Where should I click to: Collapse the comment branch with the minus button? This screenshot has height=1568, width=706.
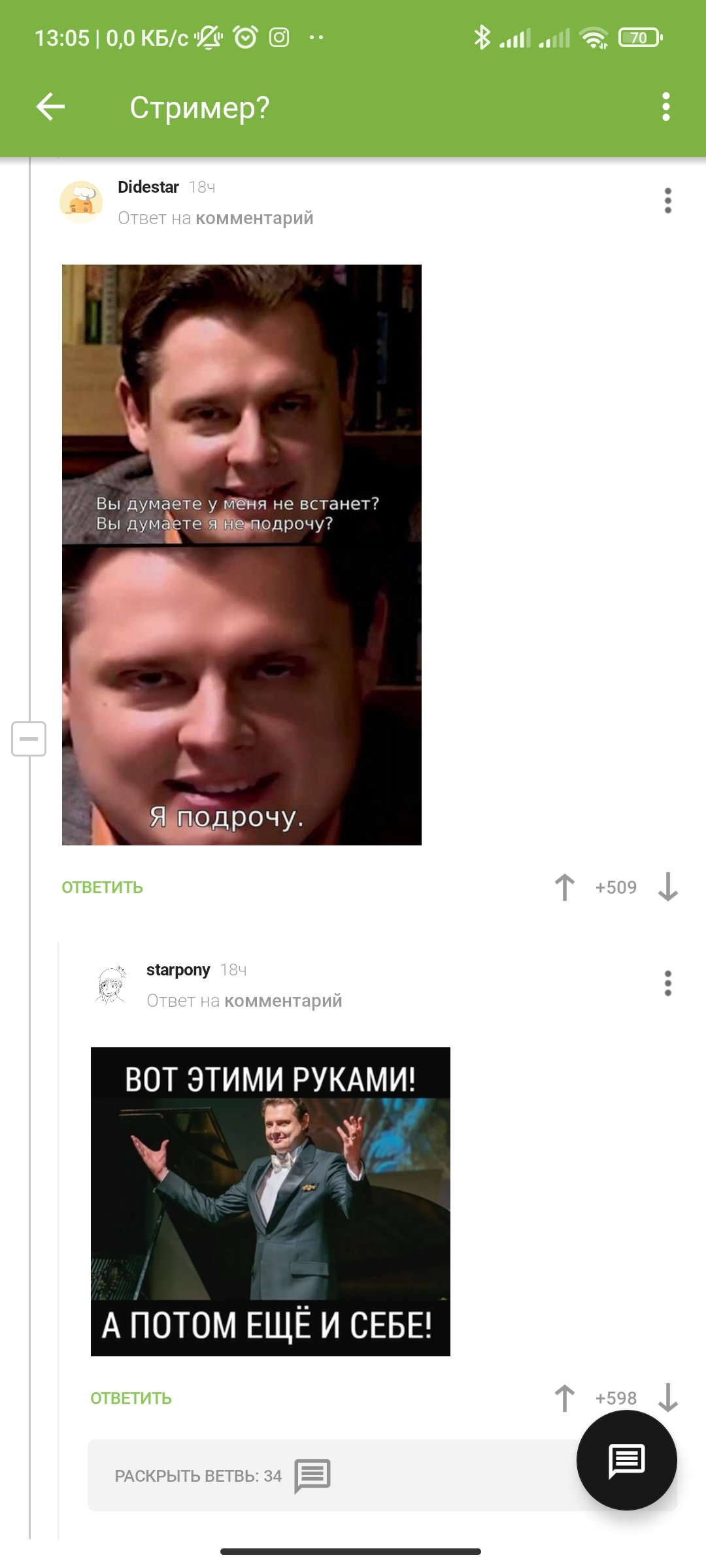coord(29,739)
